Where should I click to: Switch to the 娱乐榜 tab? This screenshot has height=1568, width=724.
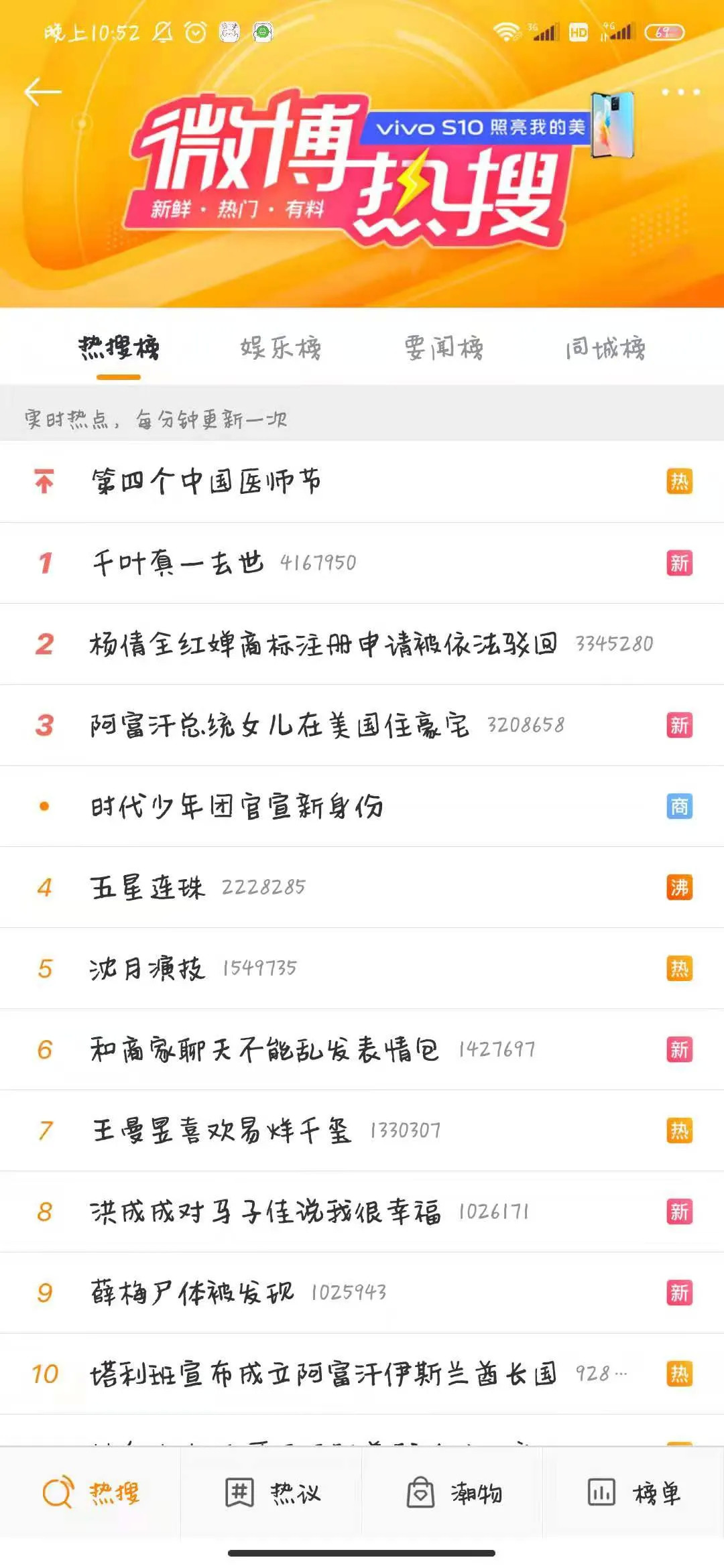[281, 348]
